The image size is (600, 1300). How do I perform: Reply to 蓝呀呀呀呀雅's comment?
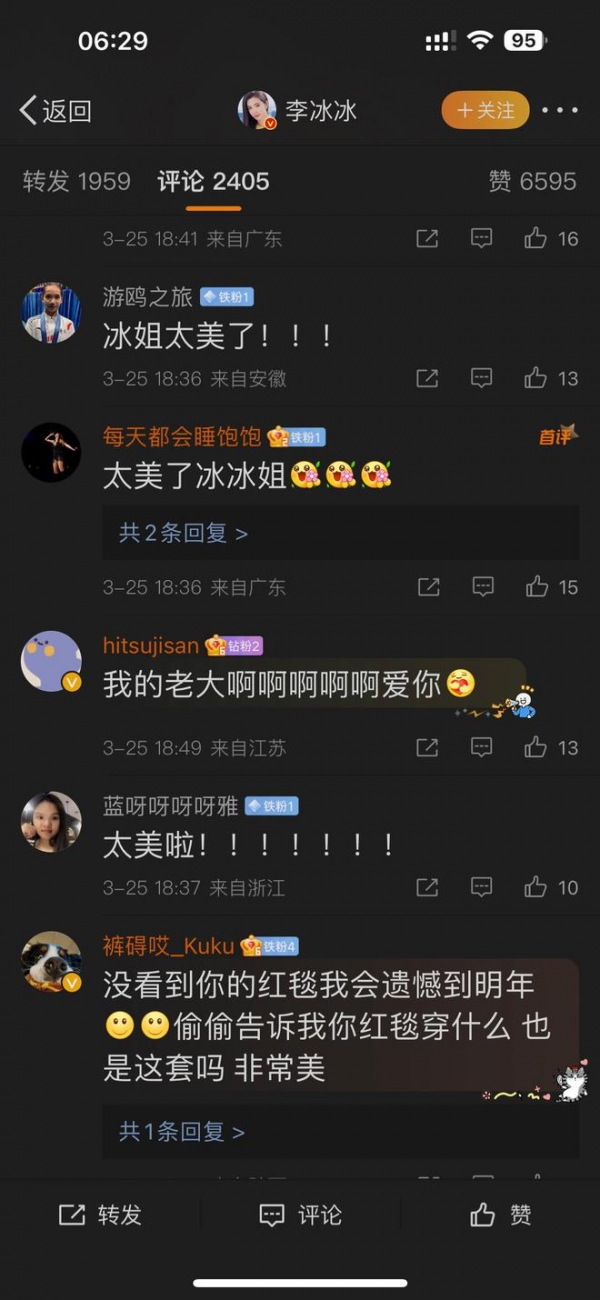(482, 887)
